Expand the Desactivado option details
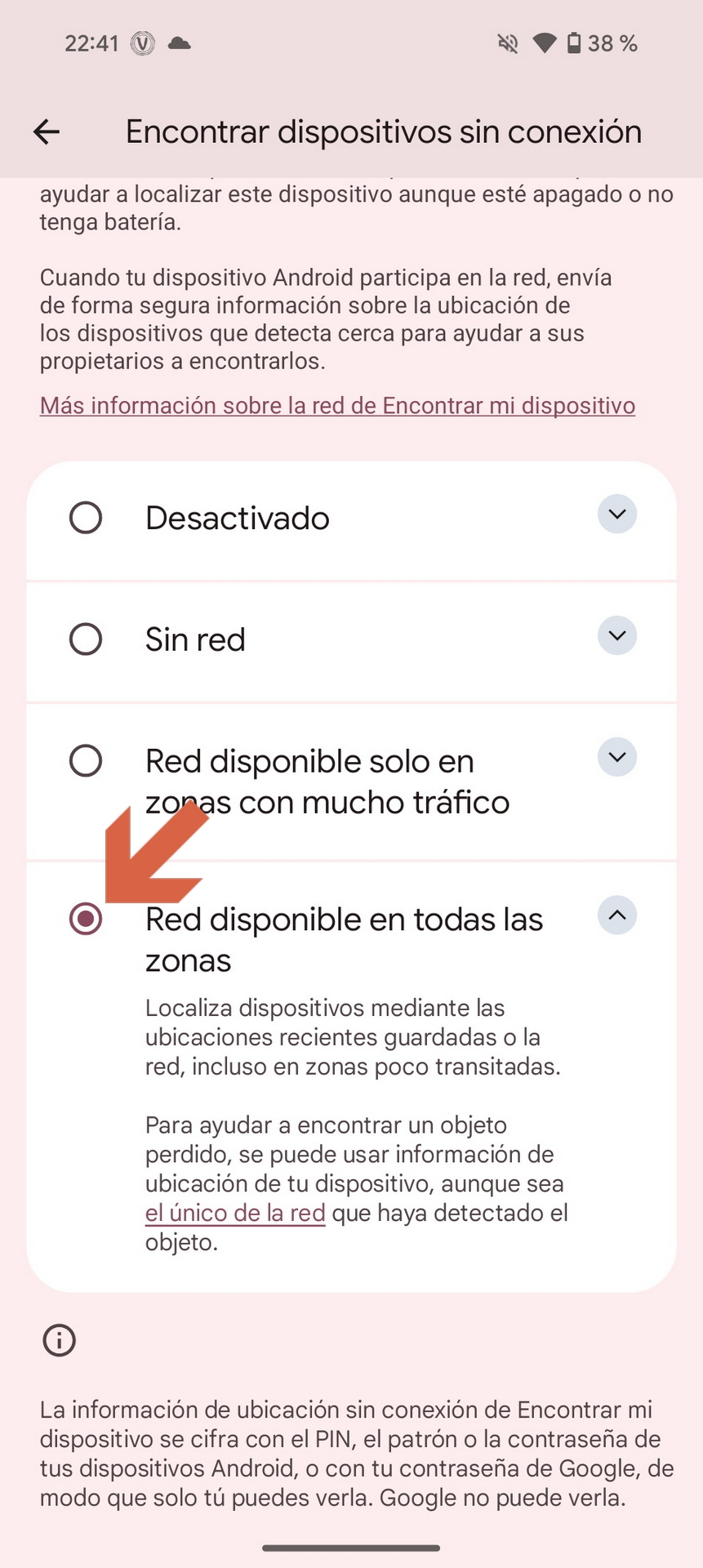 [617, 514]
